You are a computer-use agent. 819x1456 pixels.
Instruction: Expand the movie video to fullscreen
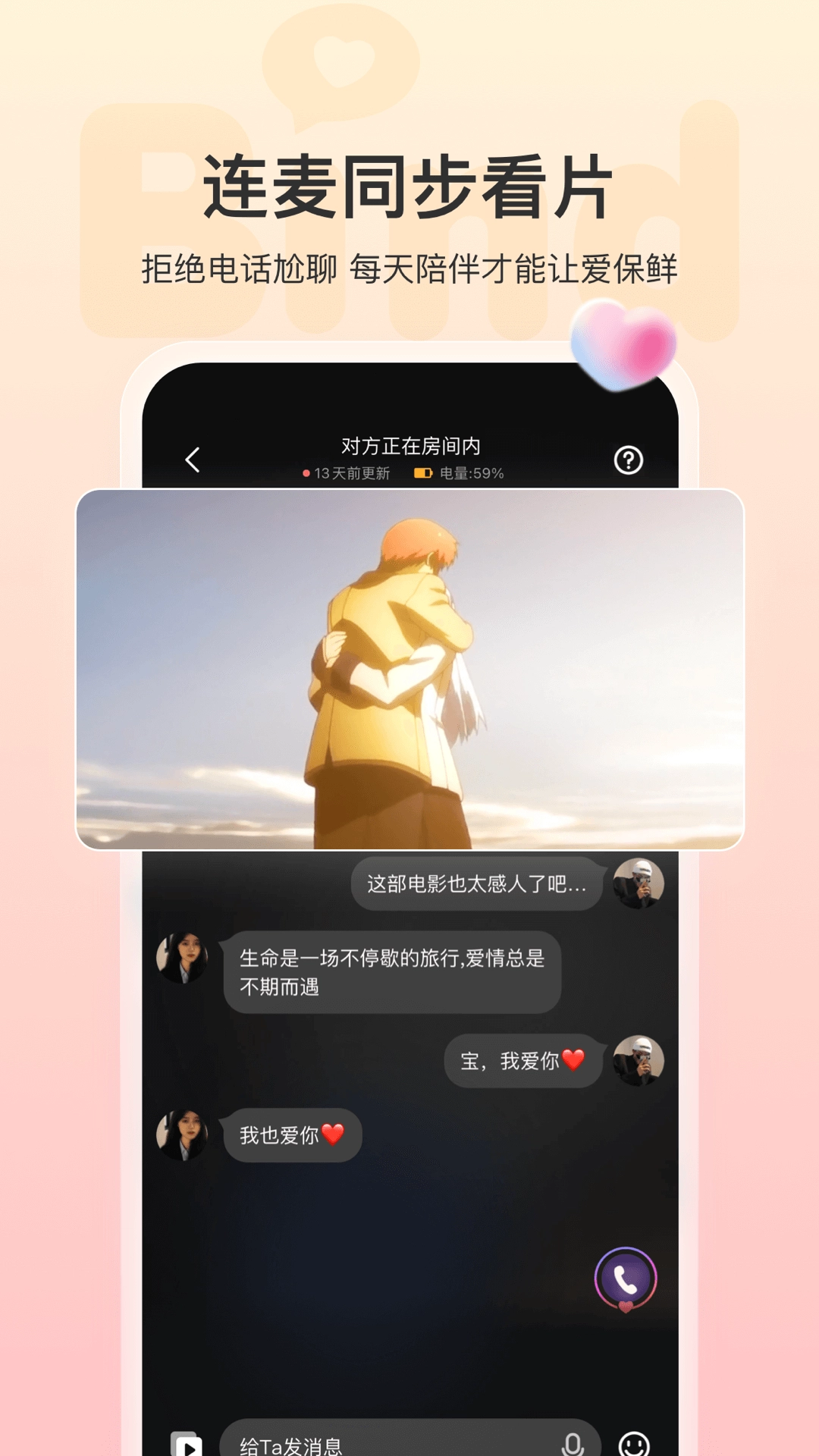(409, 671)
